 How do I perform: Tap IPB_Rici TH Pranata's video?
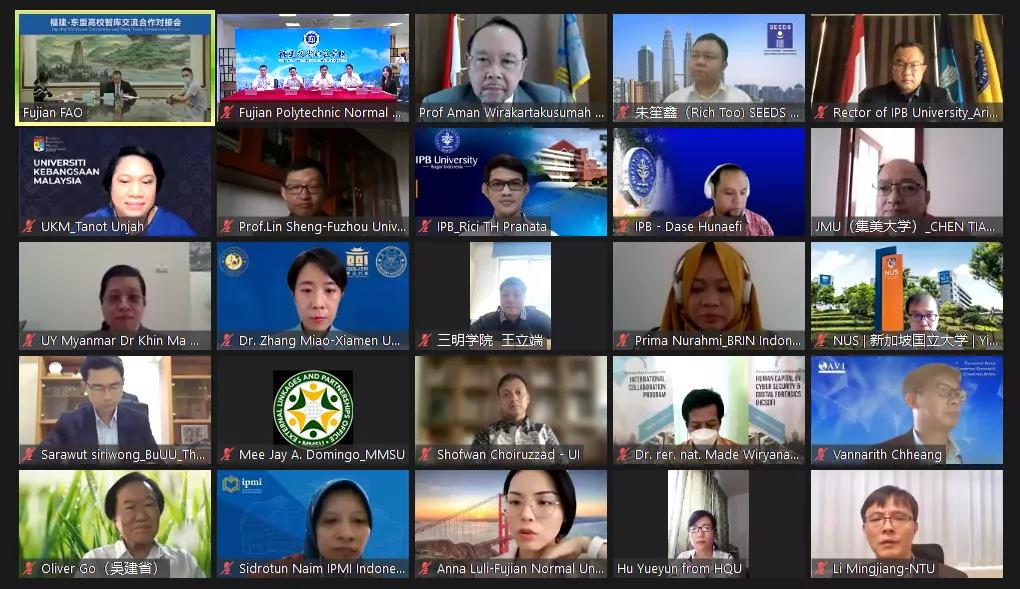pos(511,182)
